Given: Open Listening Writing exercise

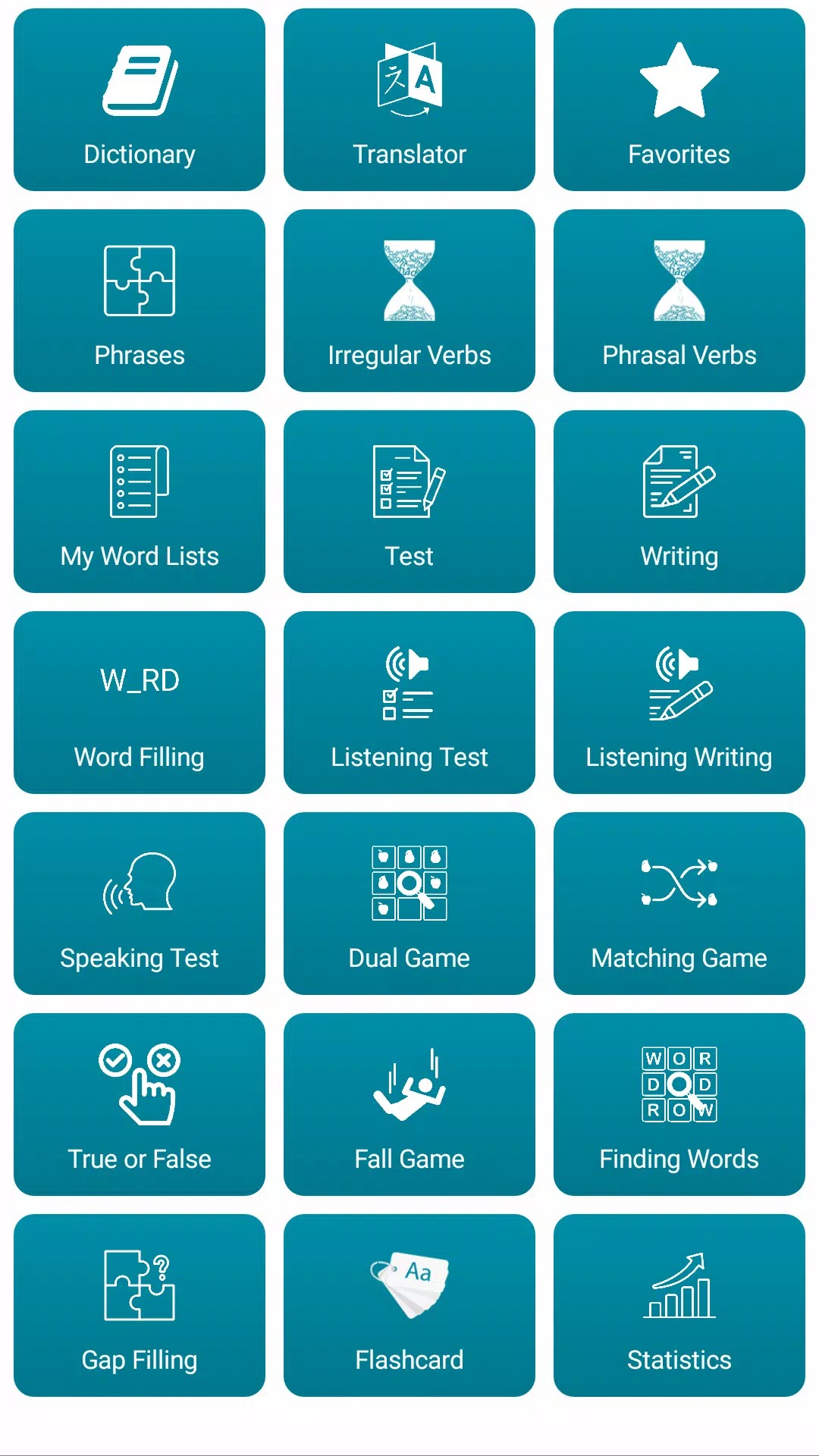Looking at the screenshot, I should point(679,702).
